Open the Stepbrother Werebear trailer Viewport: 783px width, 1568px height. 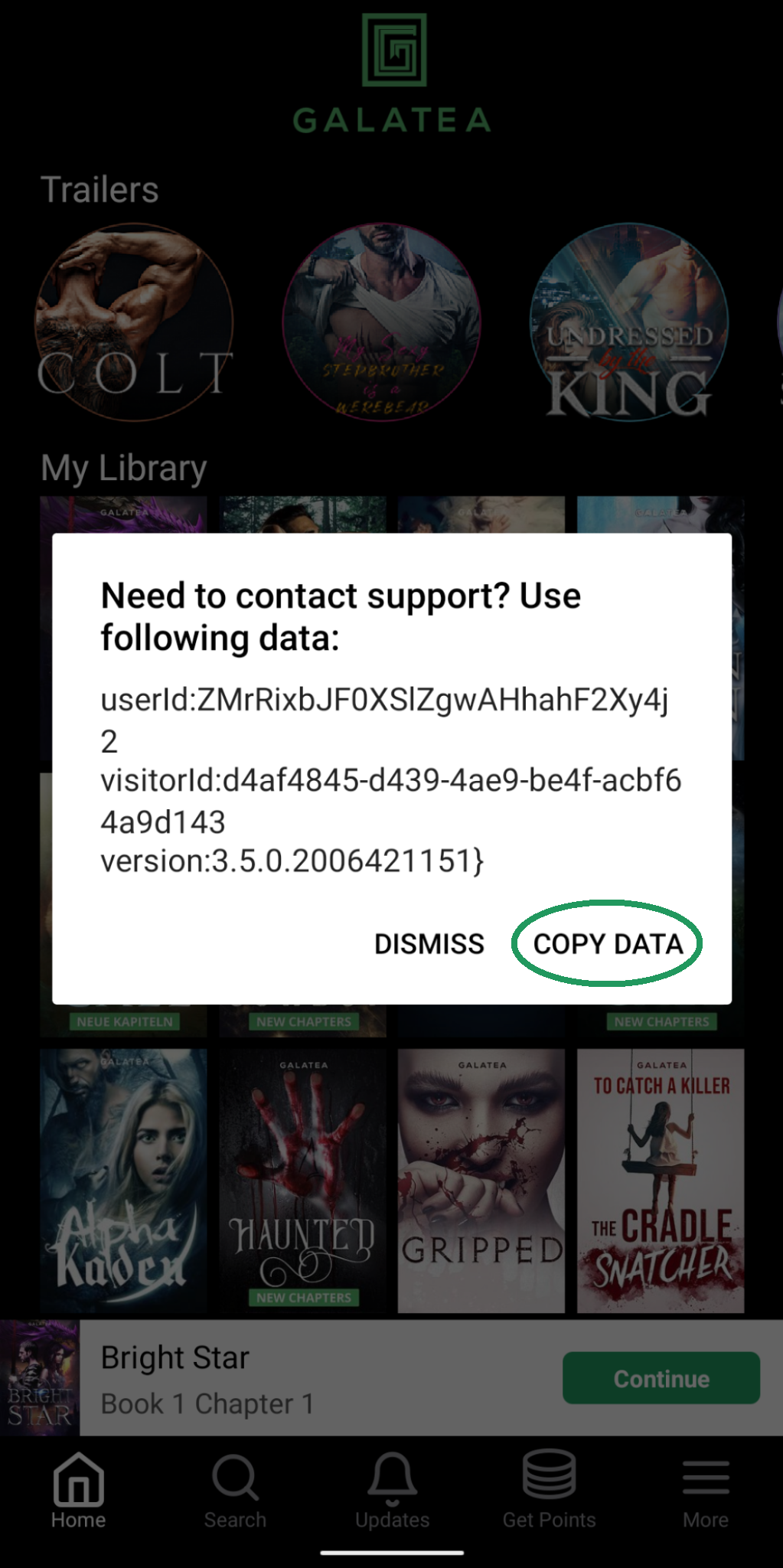pyautogui.click(x=381, y=322)
